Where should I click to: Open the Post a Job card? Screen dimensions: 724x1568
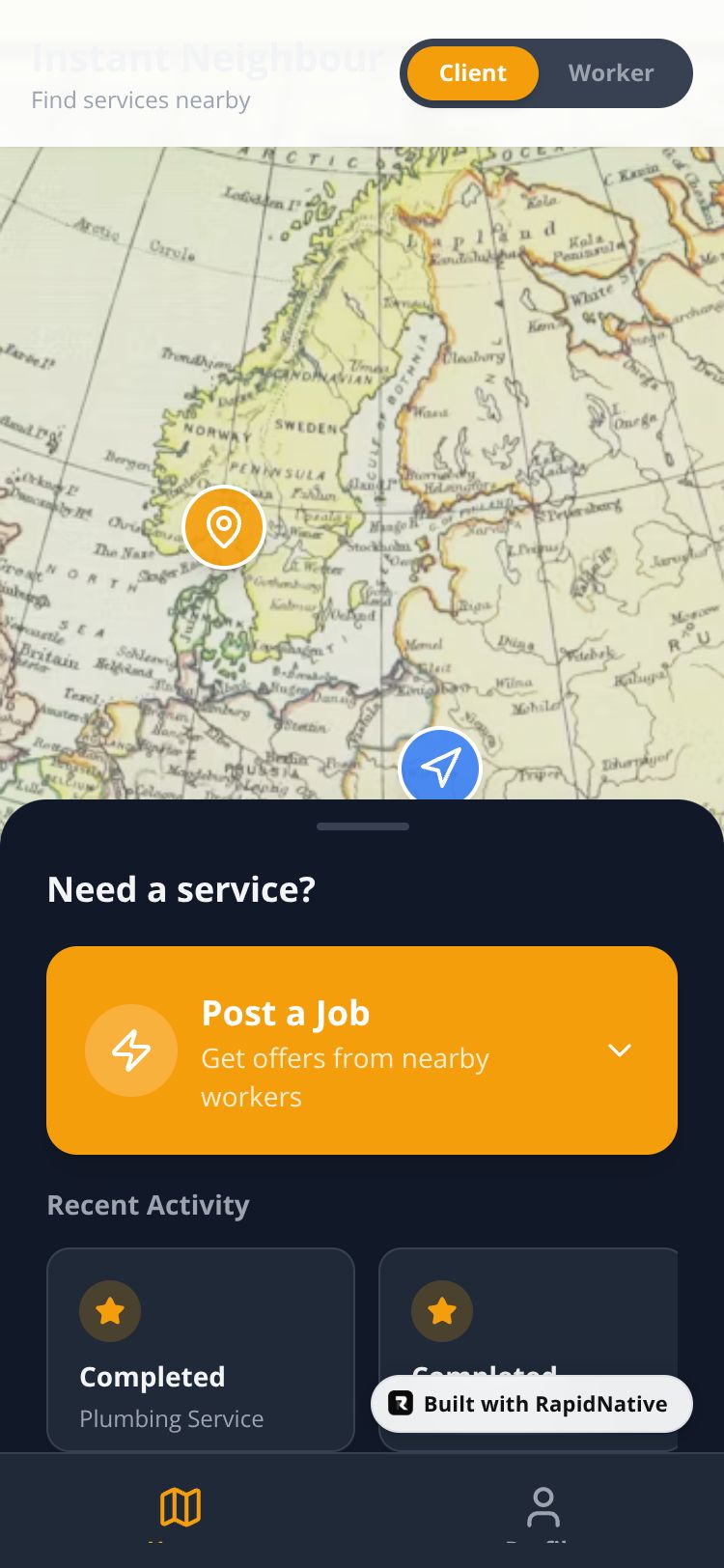362,1050
